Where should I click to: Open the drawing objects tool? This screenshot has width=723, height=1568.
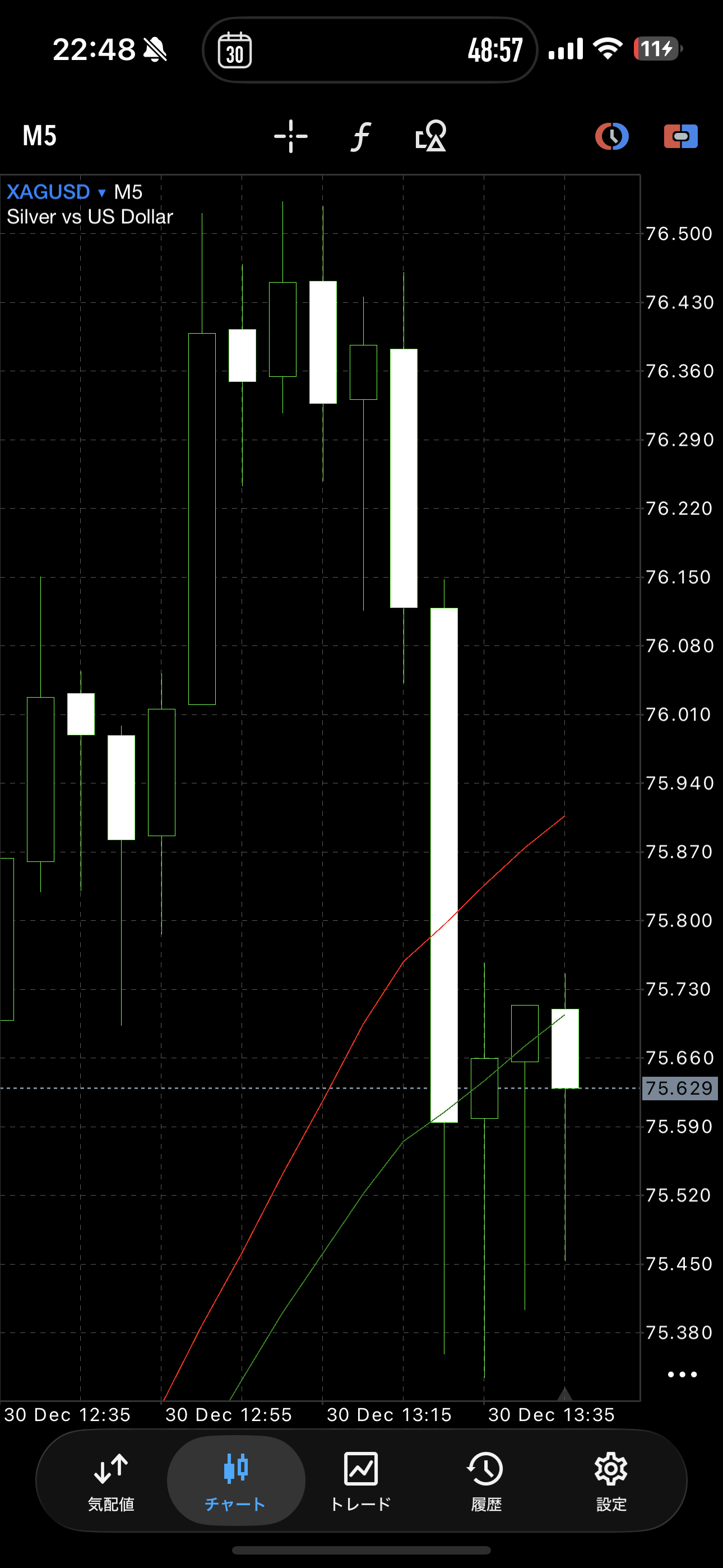click(x=431, y=136)
